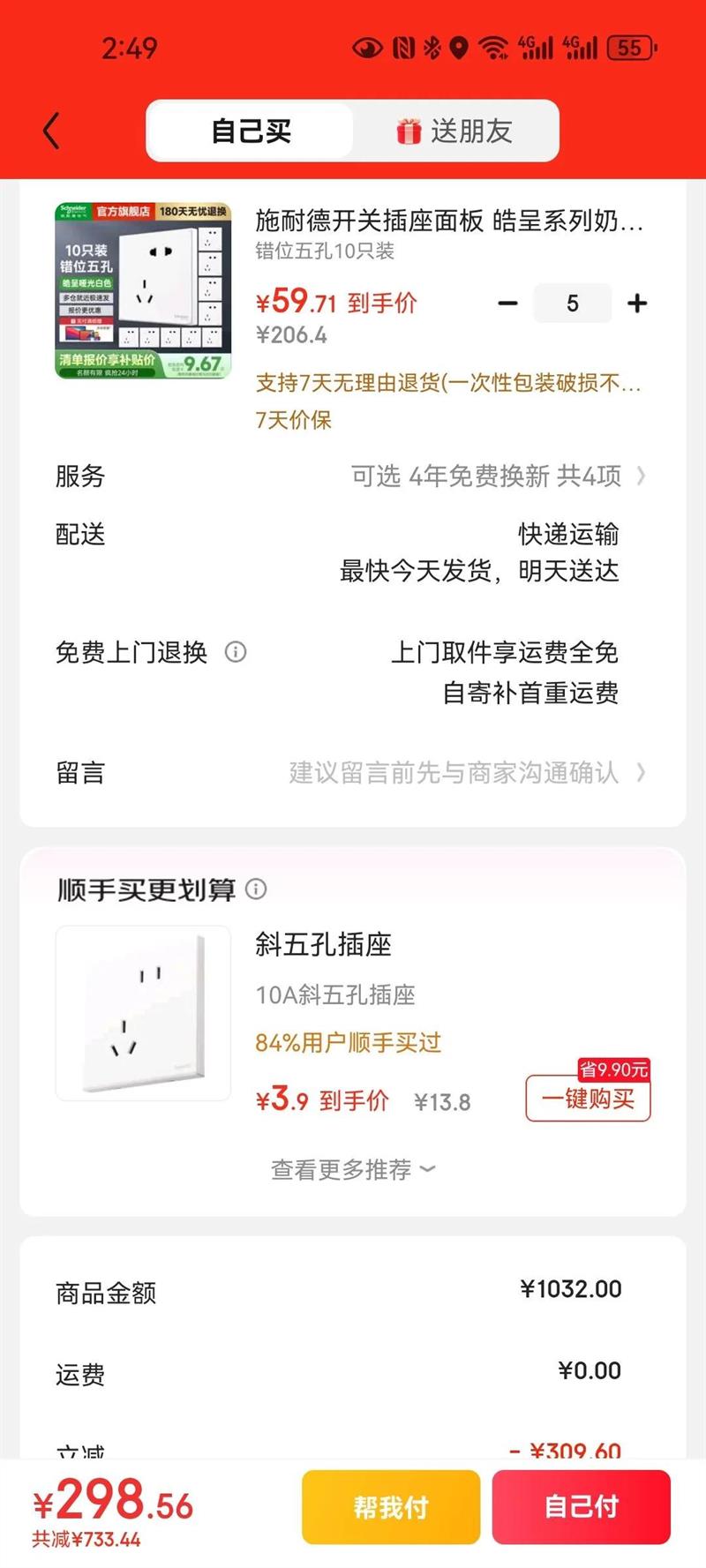
Task: Show info about 顺手买更划算
Action: (256, 889)
